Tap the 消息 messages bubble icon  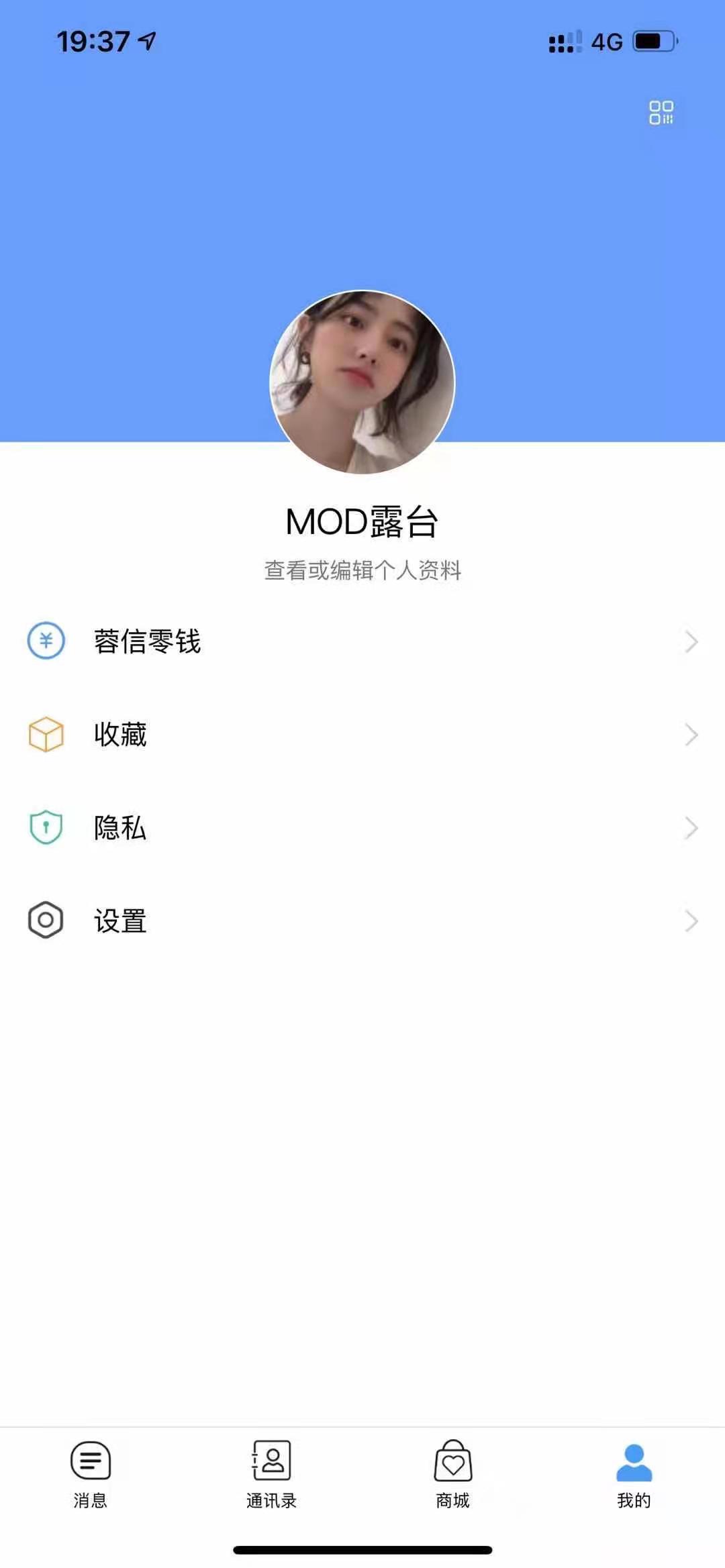91,1457
